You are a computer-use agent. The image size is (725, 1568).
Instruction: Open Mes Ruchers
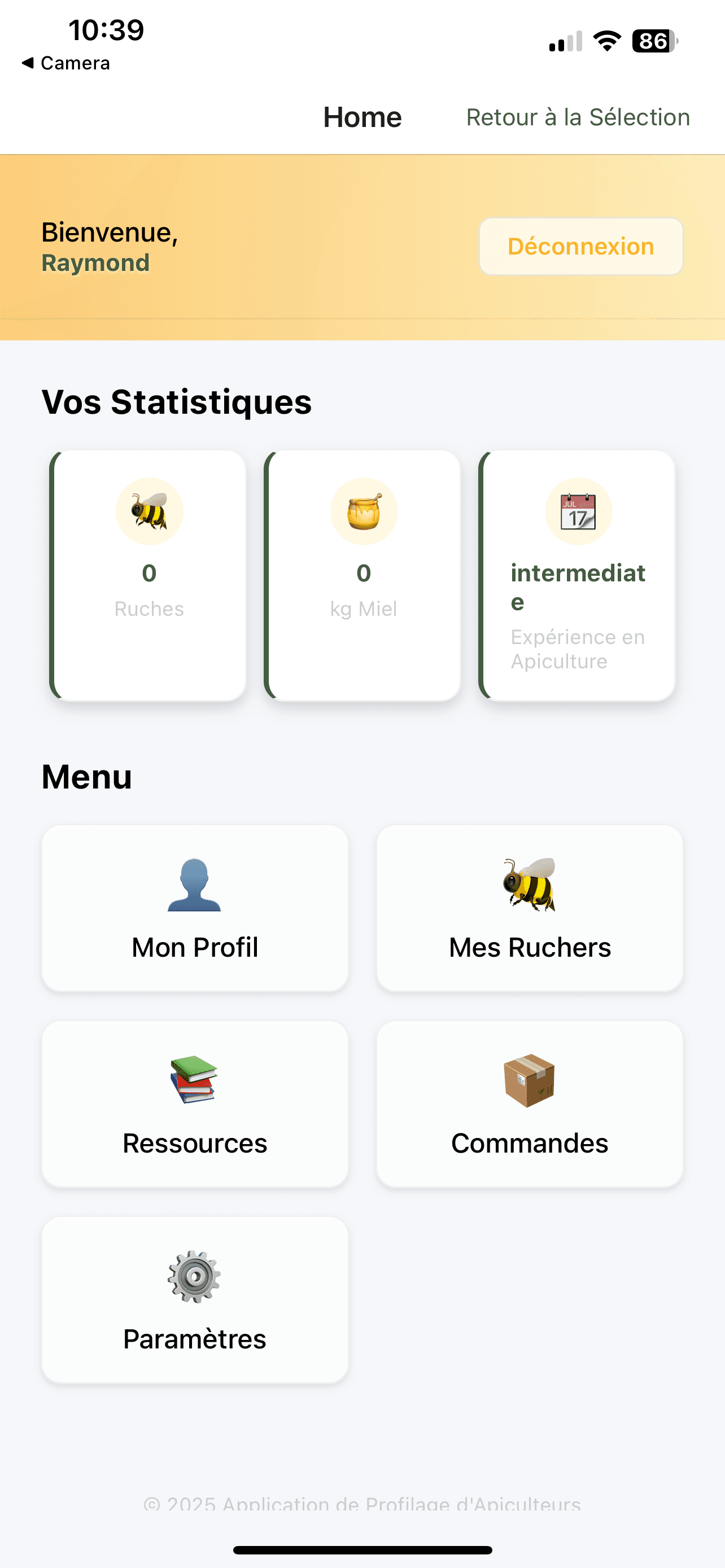529,908
